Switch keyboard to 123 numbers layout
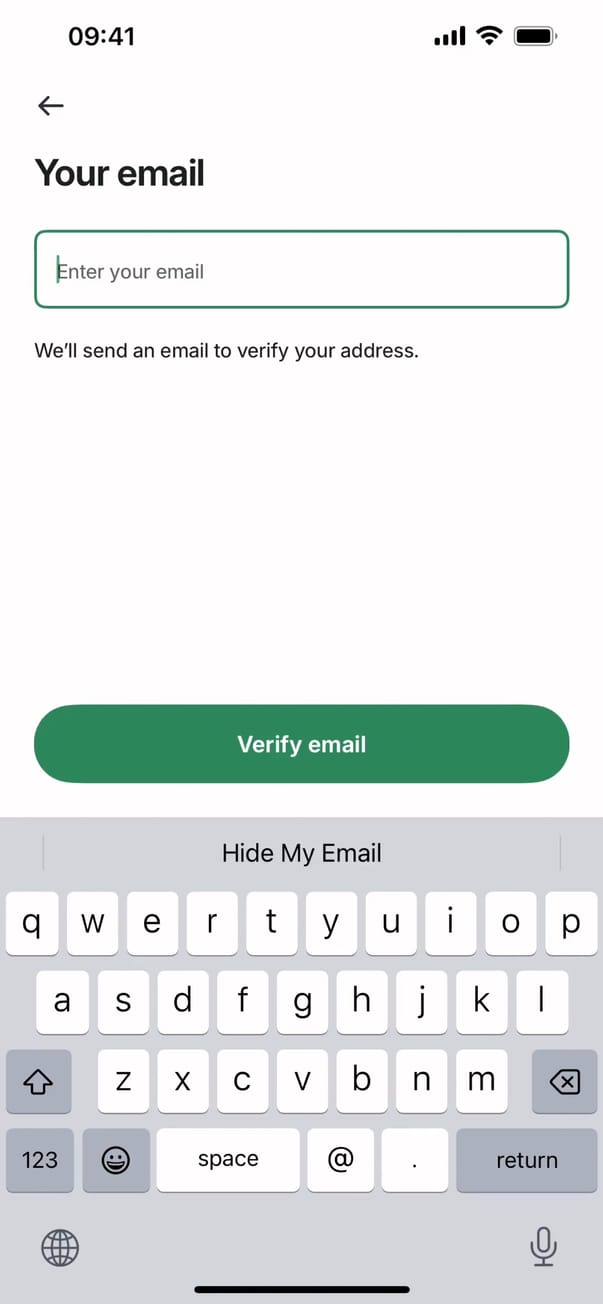603x1304 pixels. pyautogui.click(x=40, y=1160)
